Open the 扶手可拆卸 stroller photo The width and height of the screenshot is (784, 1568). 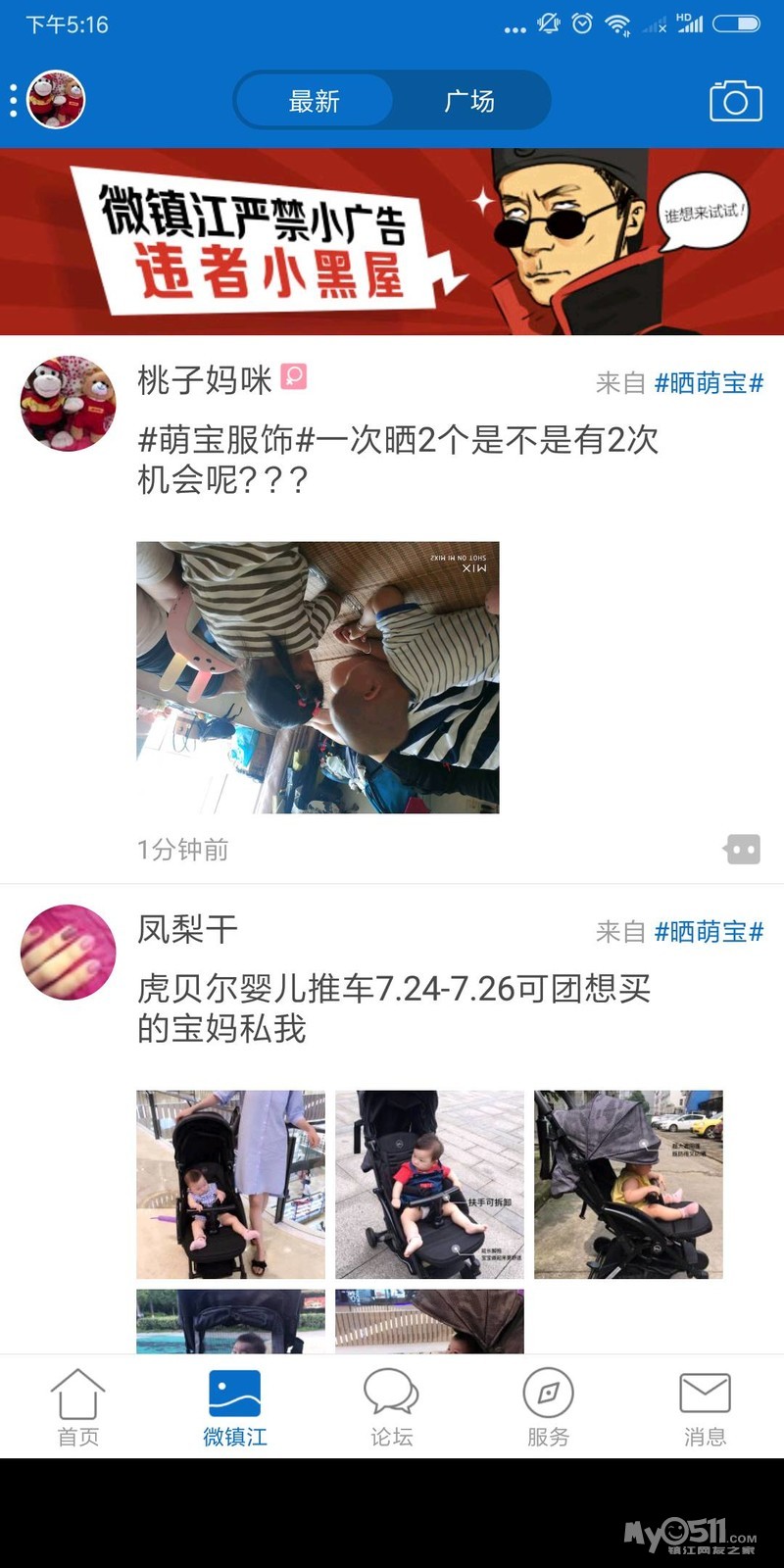point(429,1184)
